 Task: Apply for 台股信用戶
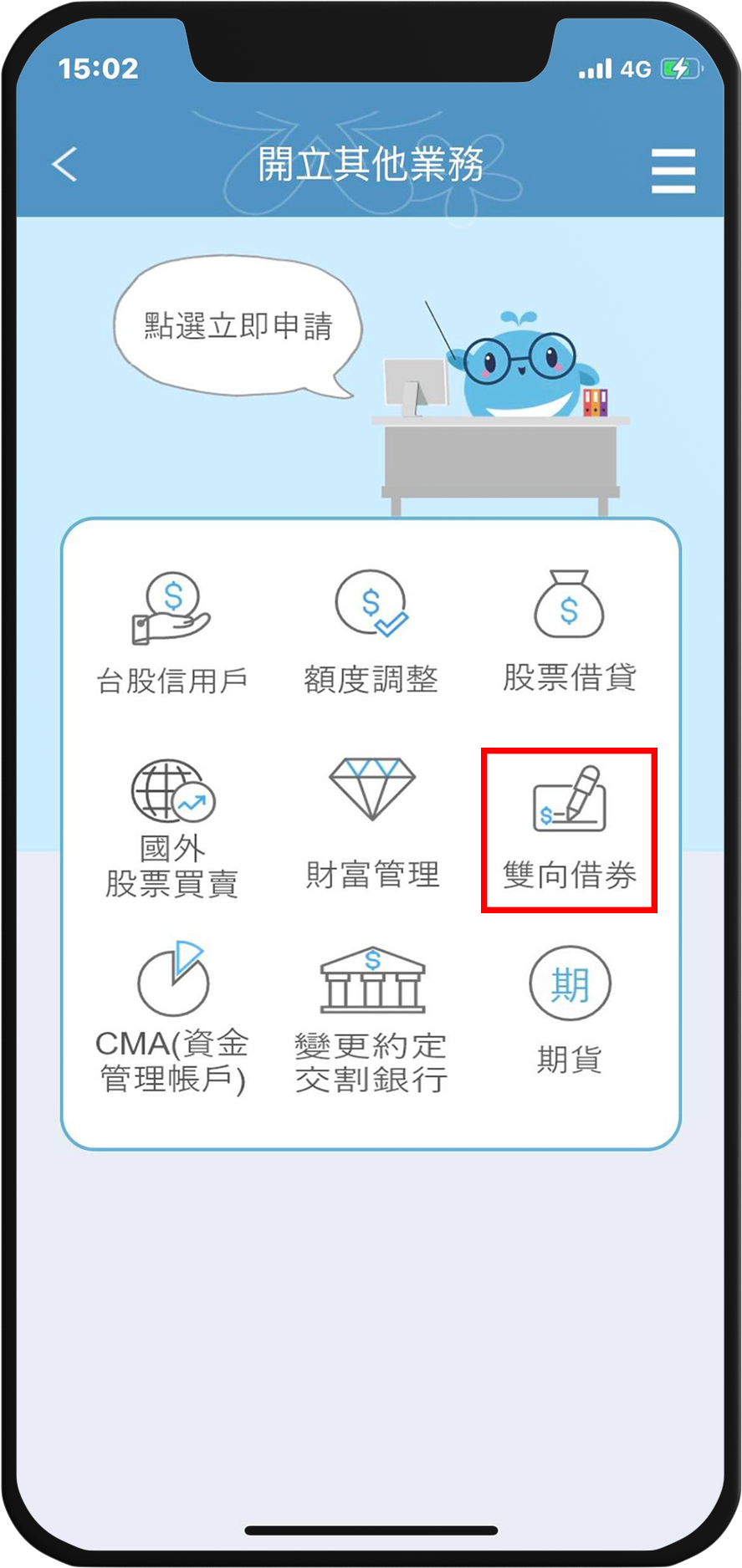tap(171, 632)
